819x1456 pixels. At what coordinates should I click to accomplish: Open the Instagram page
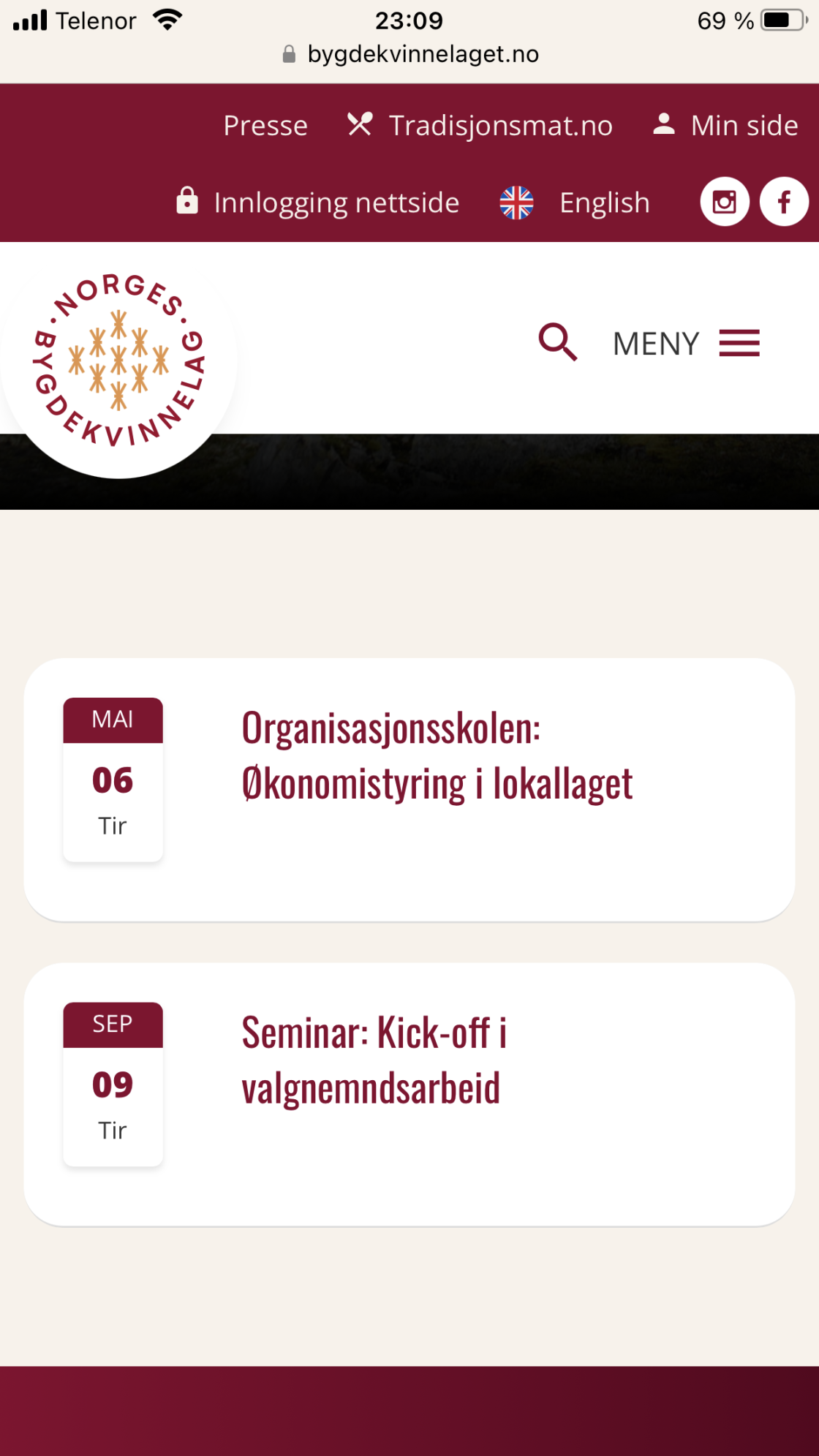click(x=725, y=202)
